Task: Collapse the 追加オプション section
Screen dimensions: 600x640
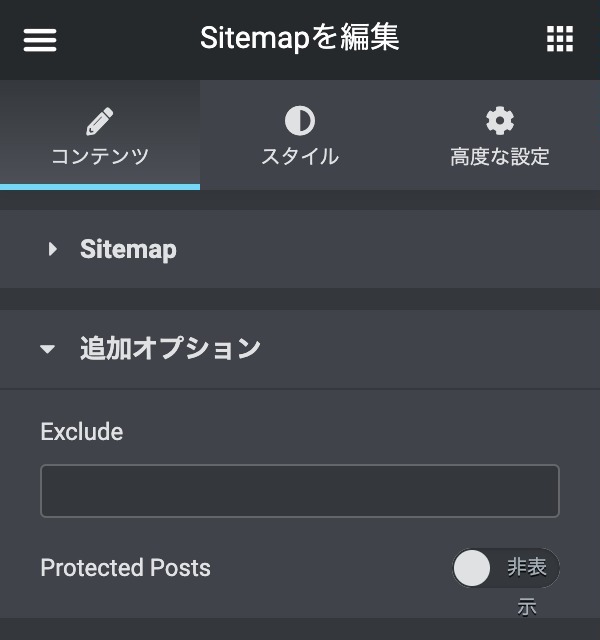Action: [x=170, y=348]
